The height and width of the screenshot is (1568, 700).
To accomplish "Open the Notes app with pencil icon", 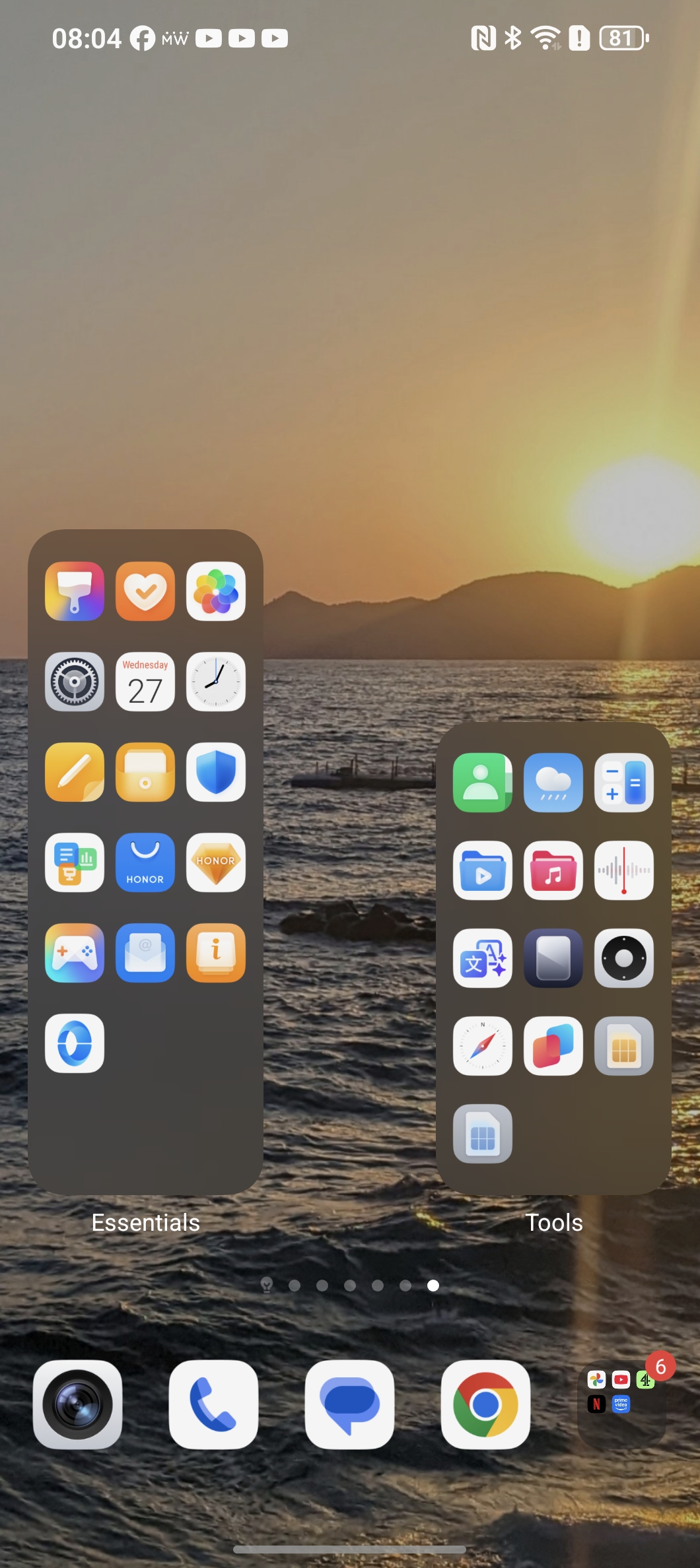I will pos(75,772).
